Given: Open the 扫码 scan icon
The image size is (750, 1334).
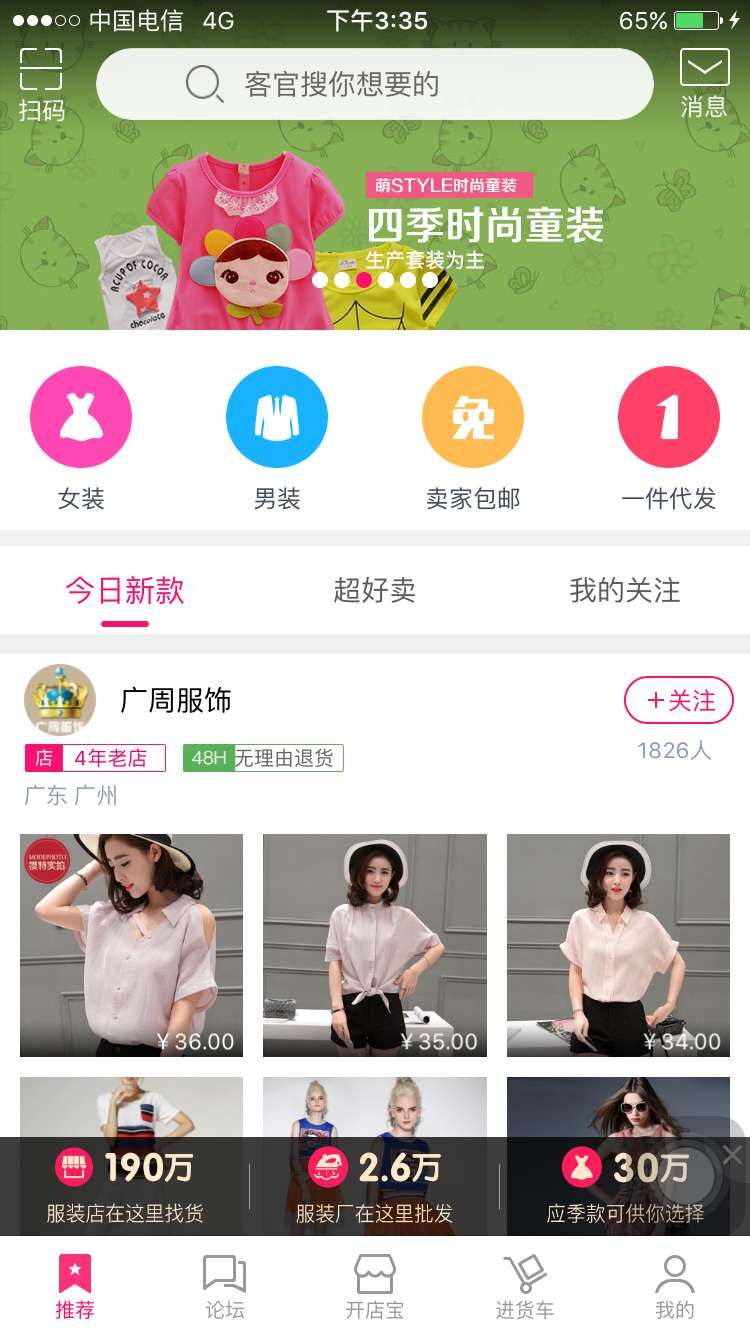Looking at the screenshot, I should (41, 84).
